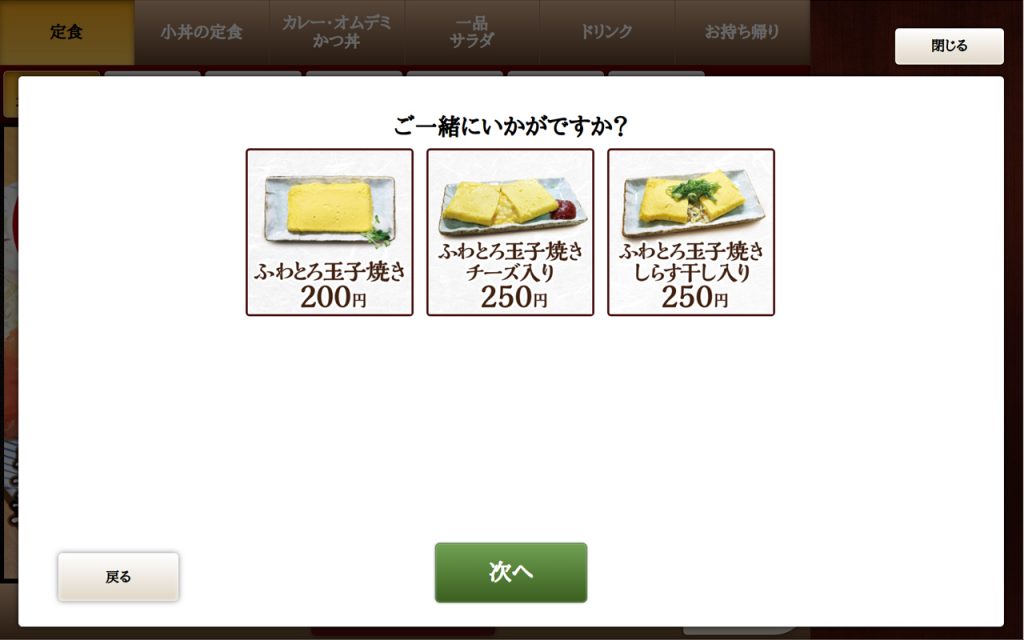Choose ふわとろ玉子焼き しらす干し入り
Image resolution: width=1024 pixels, height=640 pixels.
[x=691, y=232]
